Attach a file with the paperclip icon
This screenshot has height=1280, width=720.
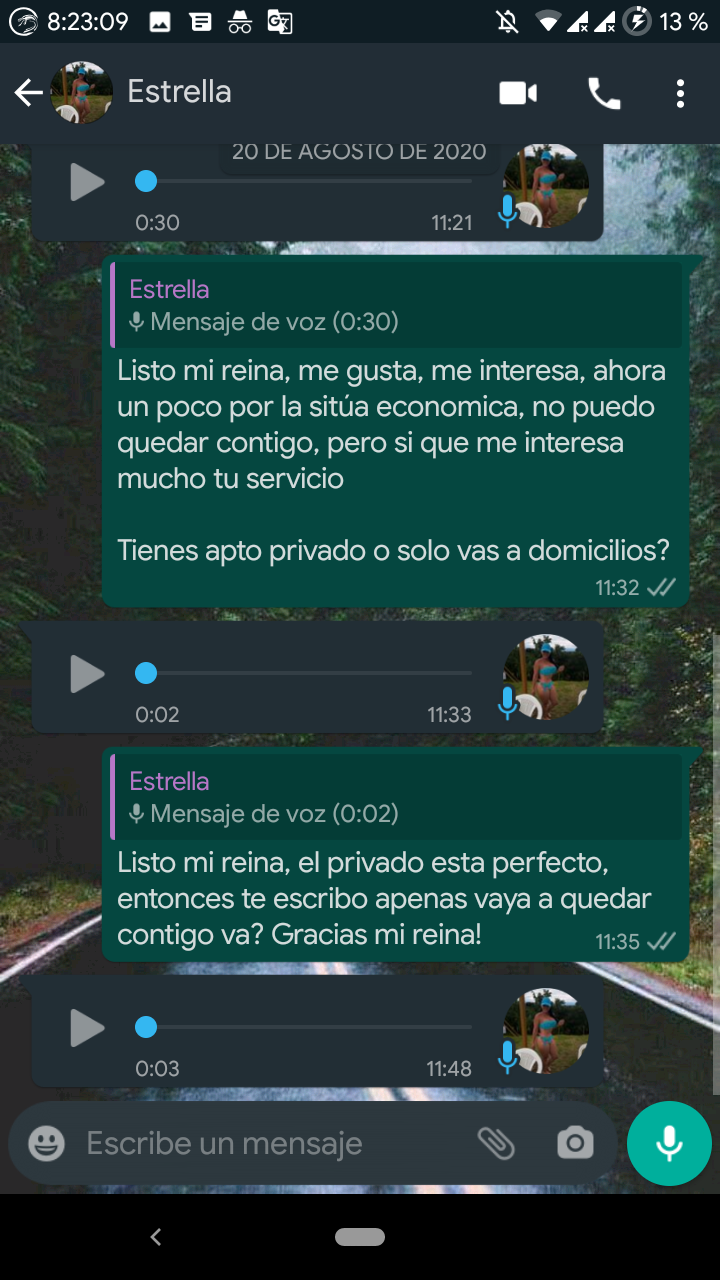pyautogui.click(x=496, y=1143)
